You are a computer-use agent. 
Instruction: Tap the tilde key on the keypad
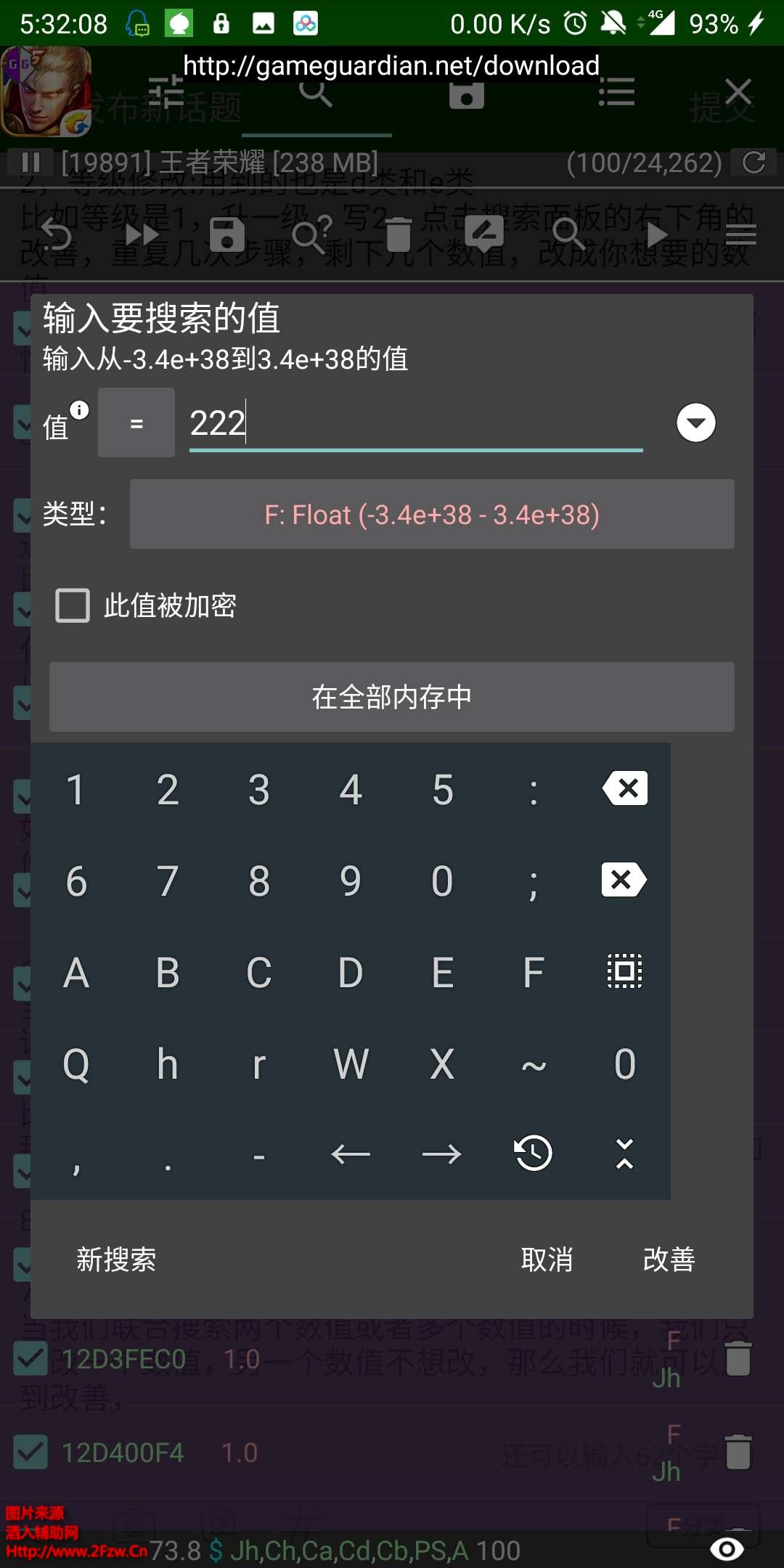click(534, 1064)
